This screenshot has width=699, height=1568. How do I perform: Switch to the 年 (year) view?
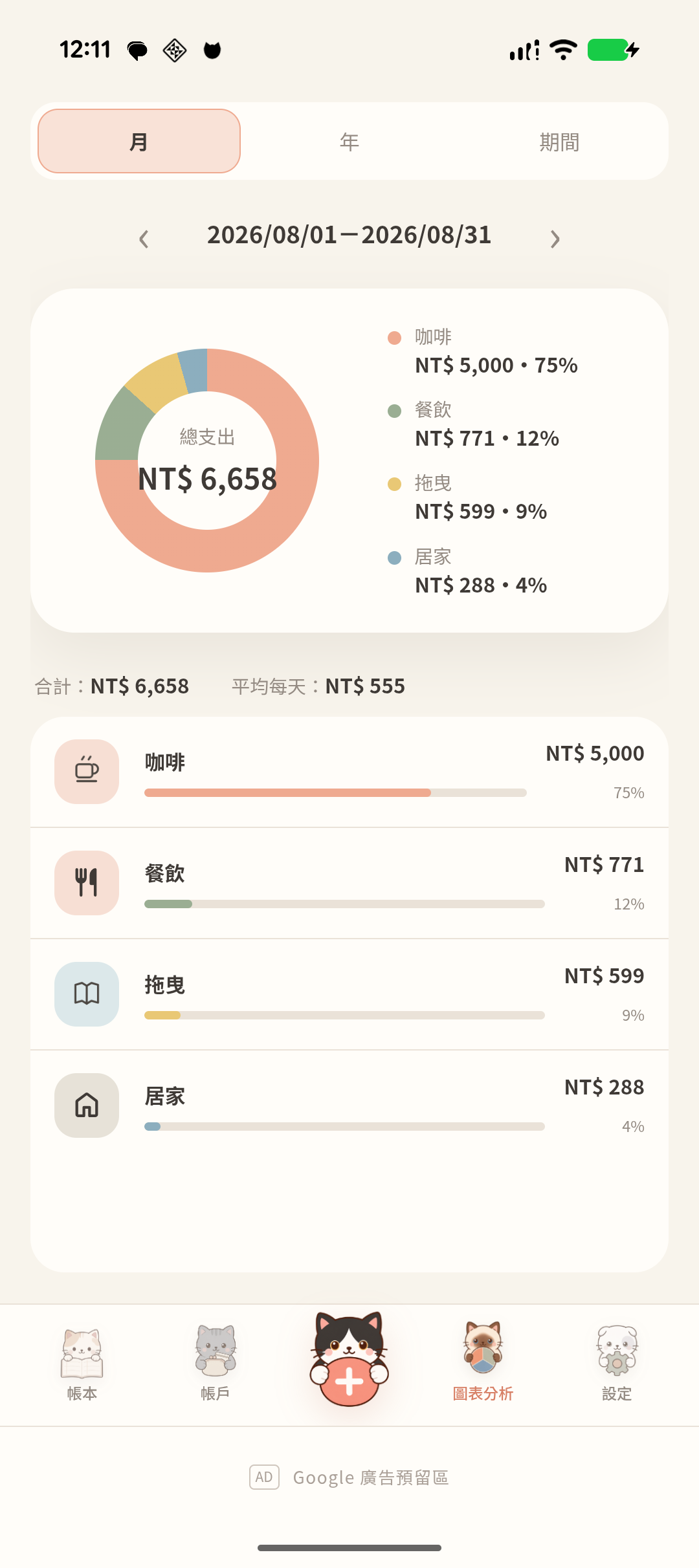(x=349, y=142)
